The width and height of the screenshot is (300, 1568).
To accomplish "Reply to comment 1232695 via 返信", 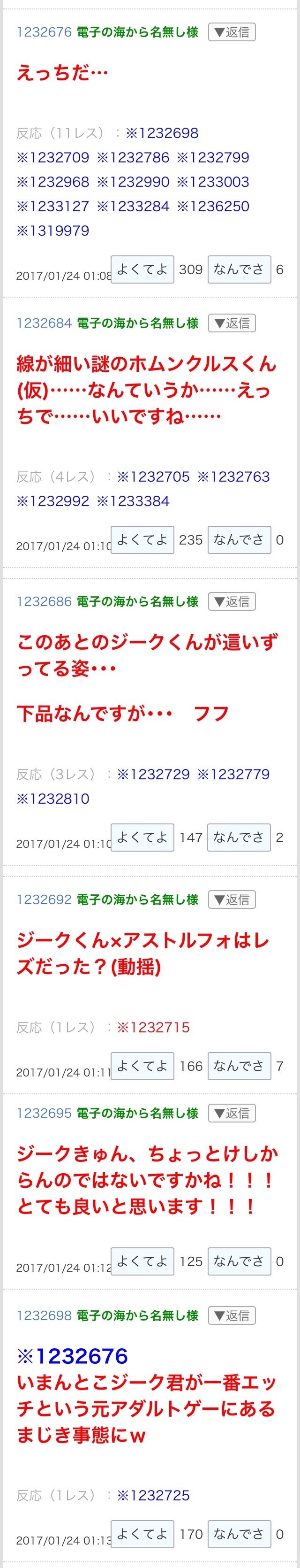I will coord(232,1113).
